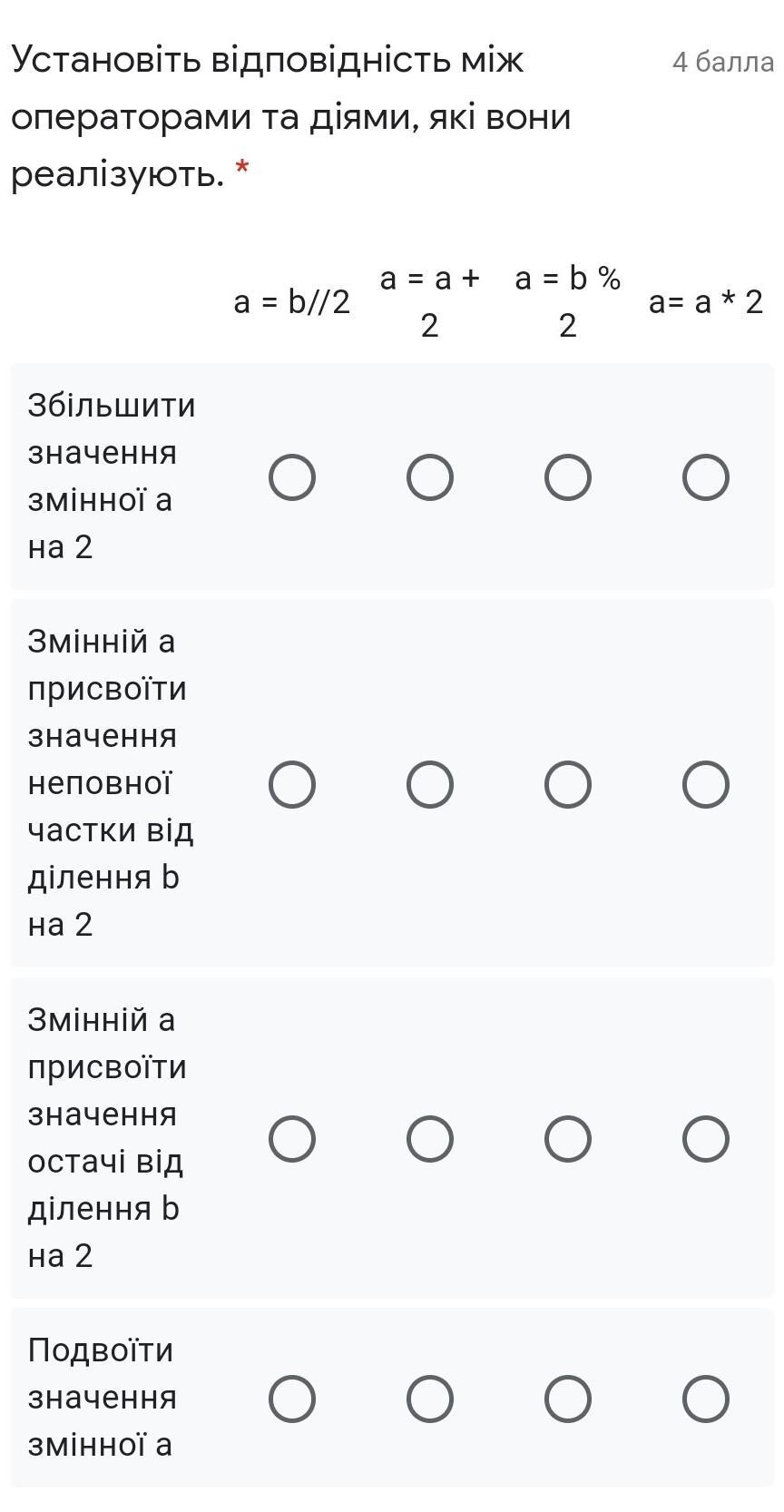Select a = a + 2 for Збільшити значення row
Viewport: 784px width, 1512px height.
pyautogui.click(x=430, y=477)
